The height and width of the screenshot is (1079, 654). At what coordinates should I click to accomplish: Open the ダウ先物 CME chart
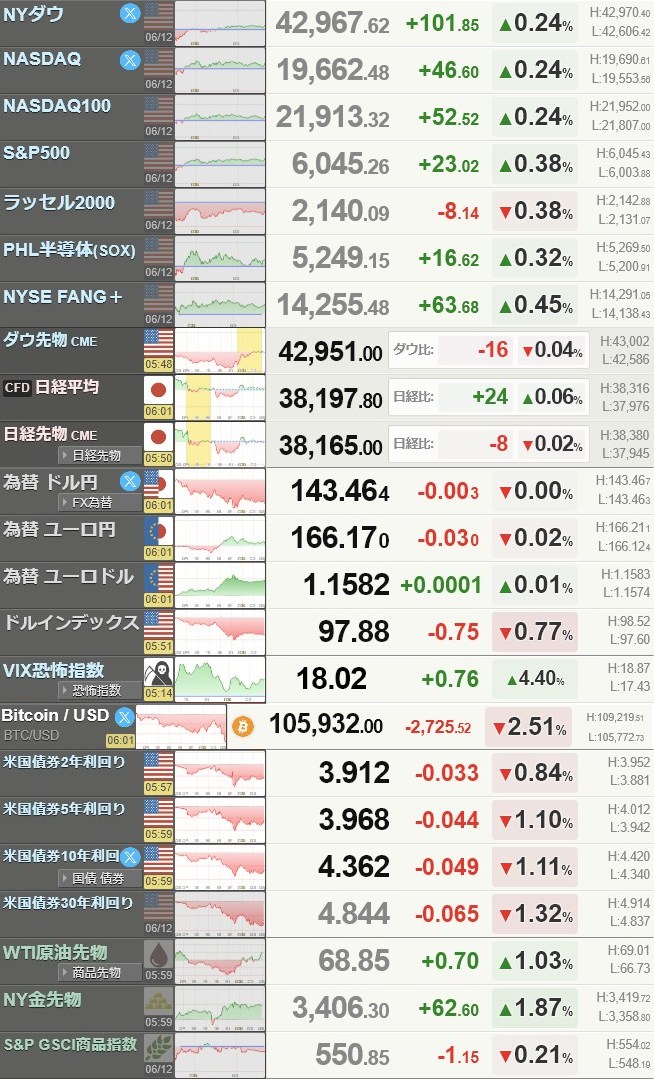click(x=220, y=352)
